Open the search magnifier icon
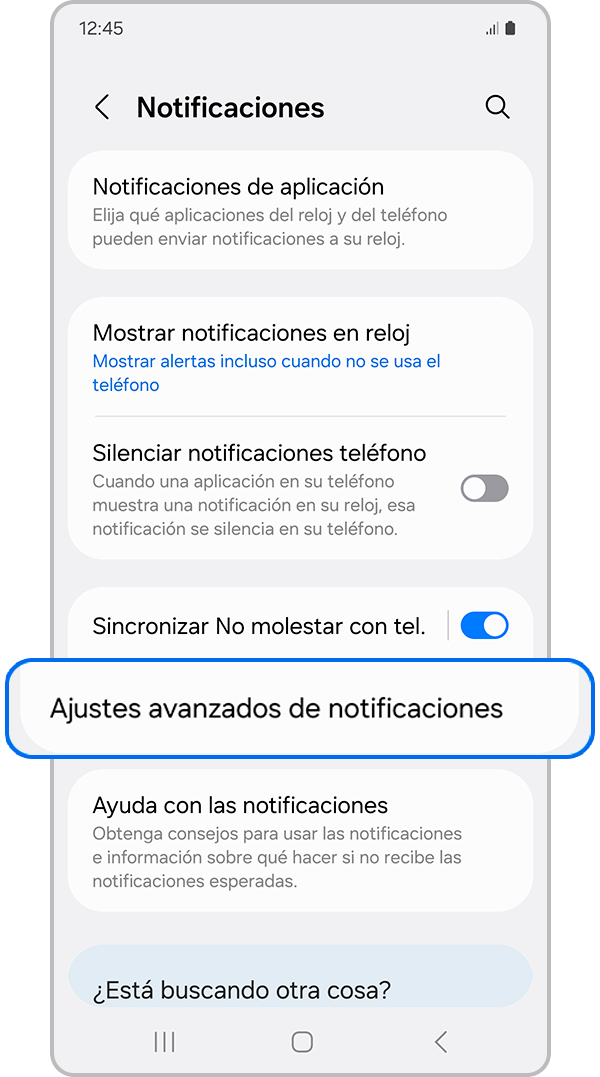The width and height of the screenshot is (600, 1077). [x=497, y=108]
